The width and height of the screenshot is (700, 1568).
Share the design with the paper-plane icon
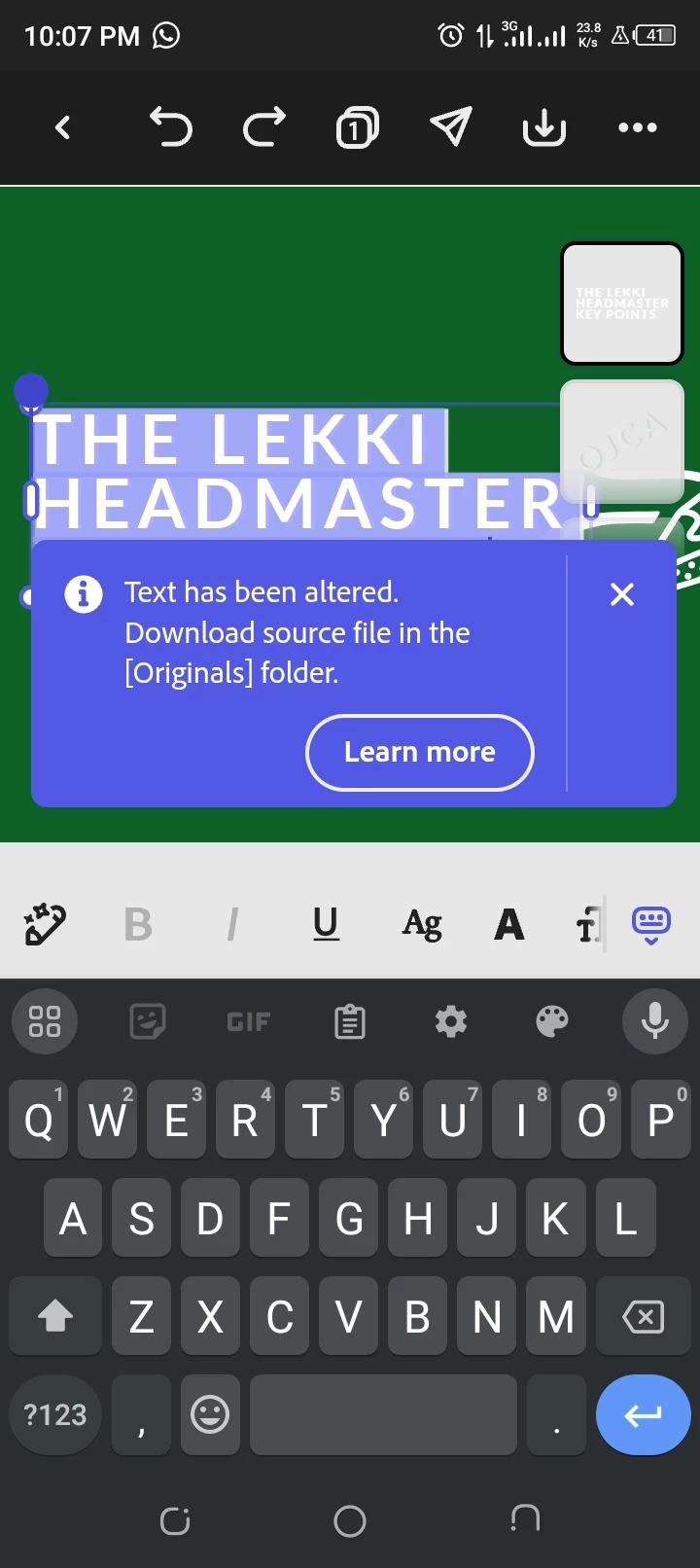click(x=451, y=126)
